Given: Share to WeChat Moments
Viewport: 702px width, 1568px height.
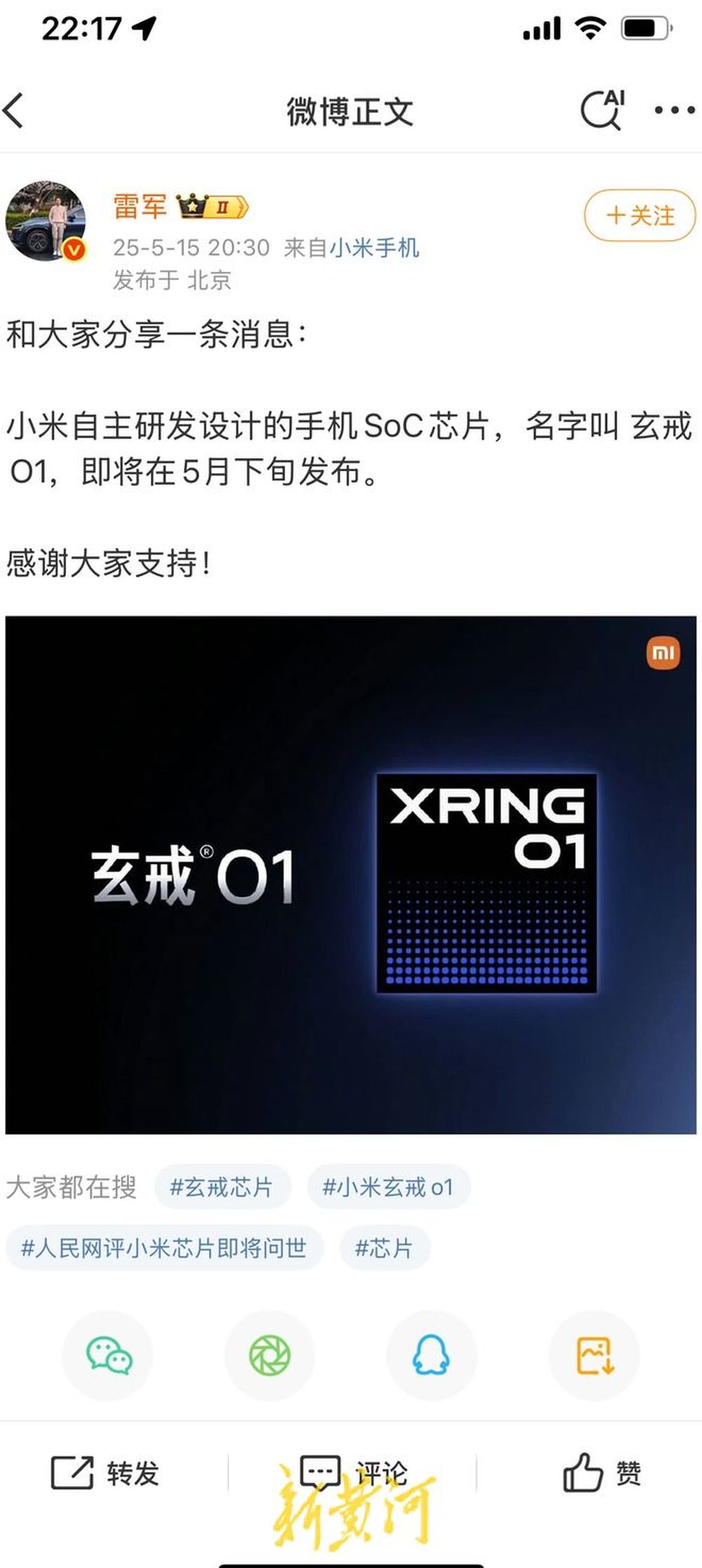Looking at the screenshot, I should point(270,1355).
